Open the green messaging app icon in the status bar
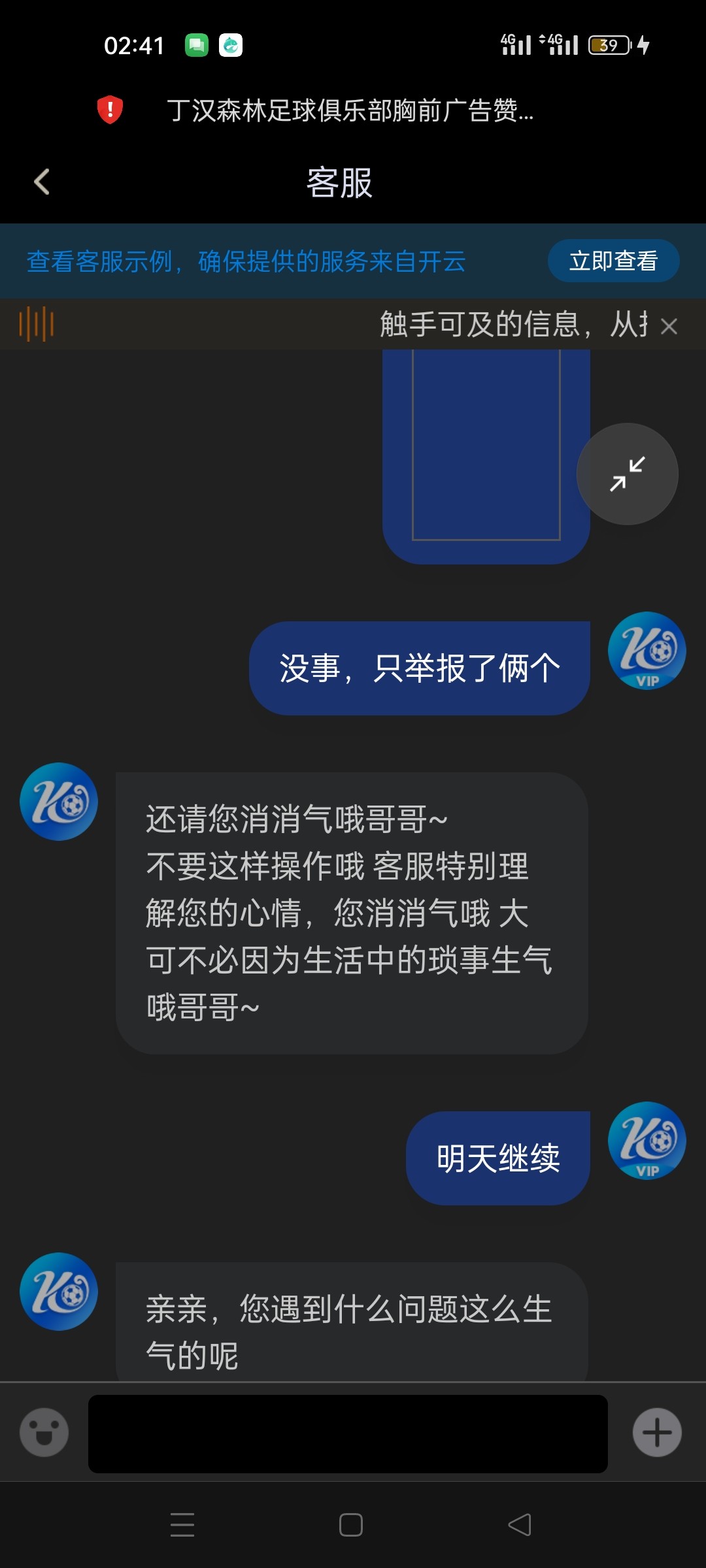This screenshot has width=706, height=1568. [197, 46]
